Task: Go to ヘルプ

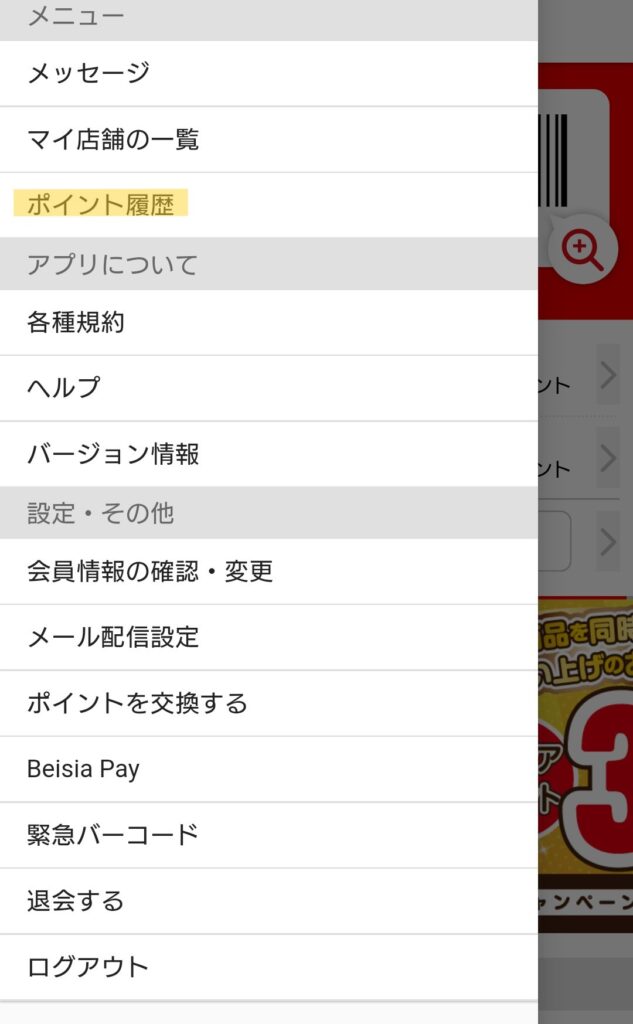Action: coord(64,388)
